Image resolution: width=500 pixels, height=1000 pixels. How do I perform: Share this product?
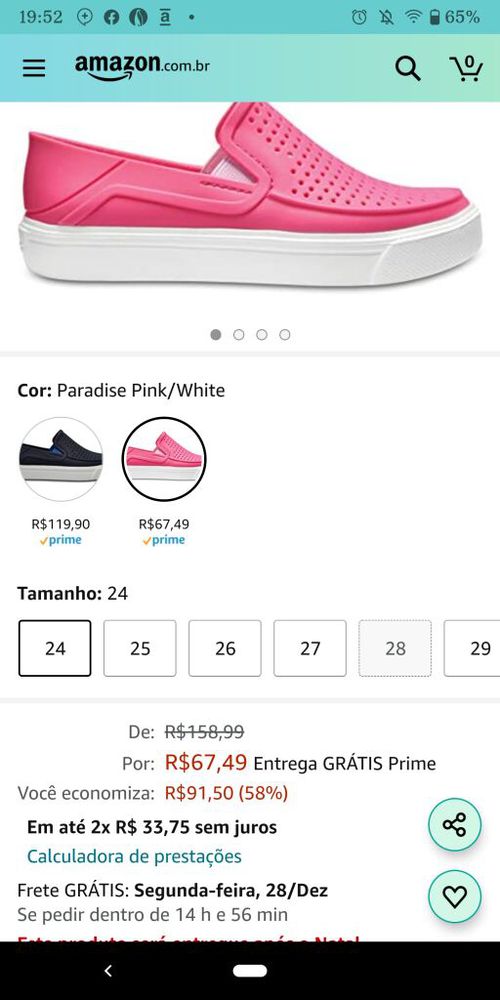click(455, 825)
